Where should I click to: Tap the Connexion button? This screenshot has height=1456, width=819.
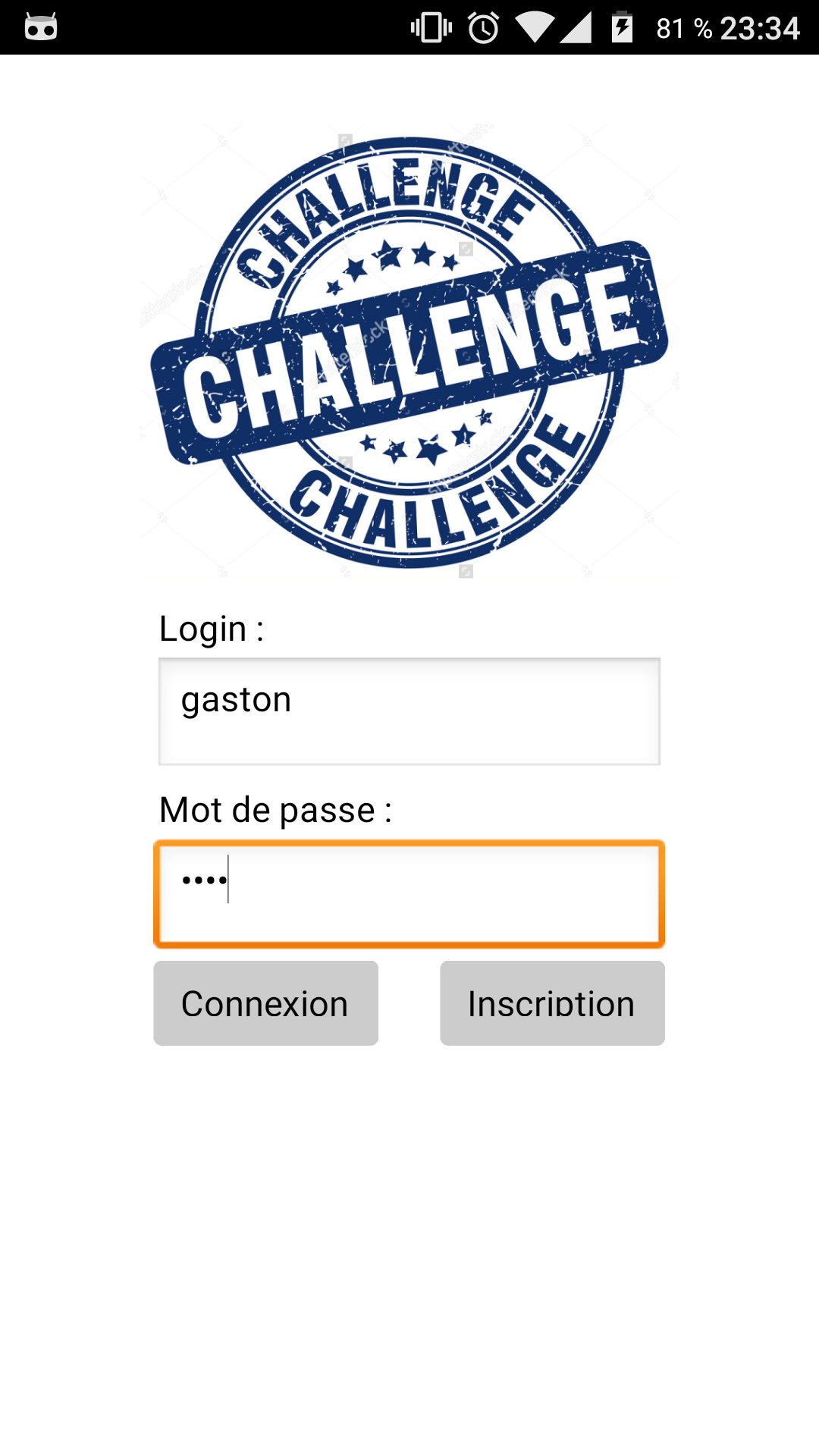265,1003
